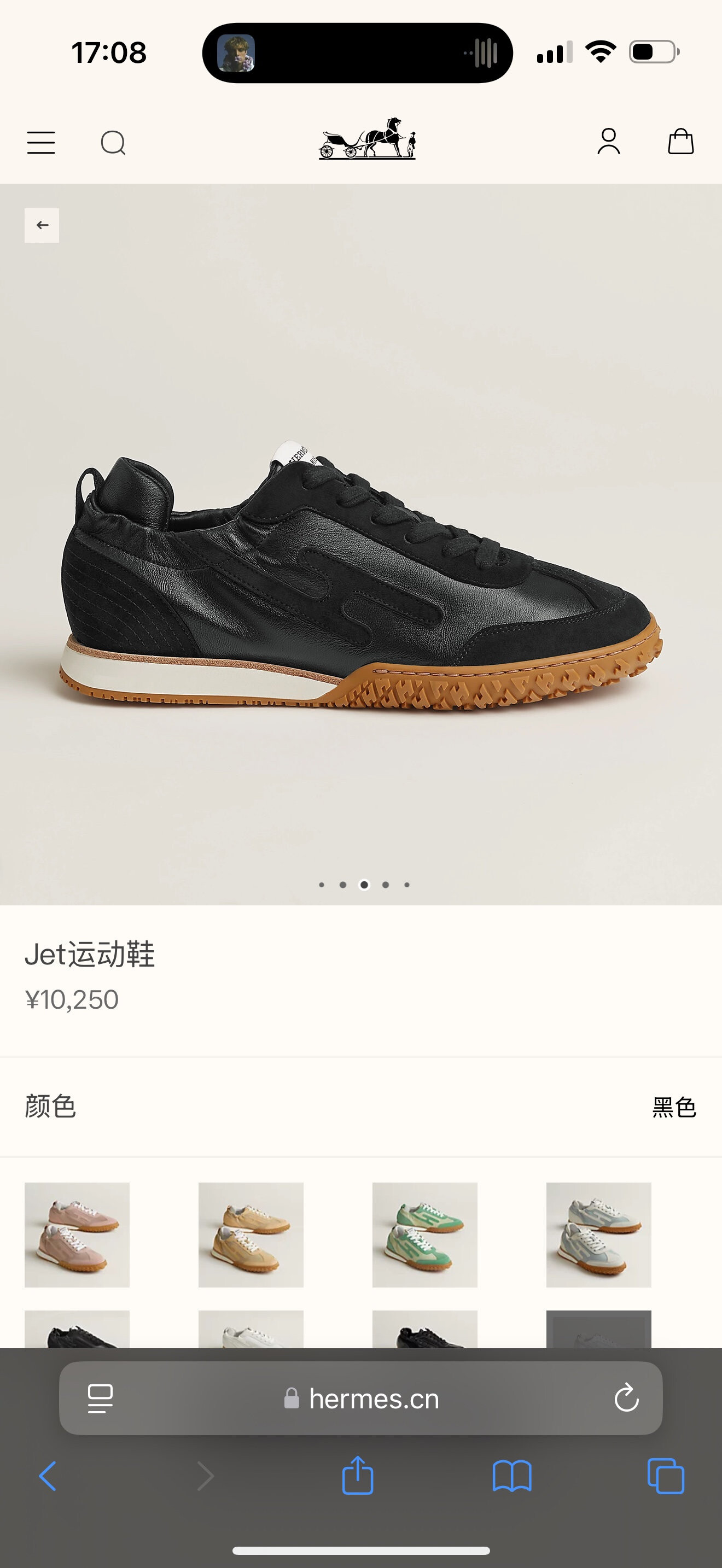The image size is (722, 1568).
Task: Open Safari bookmarks
Action: point(511,1476)
